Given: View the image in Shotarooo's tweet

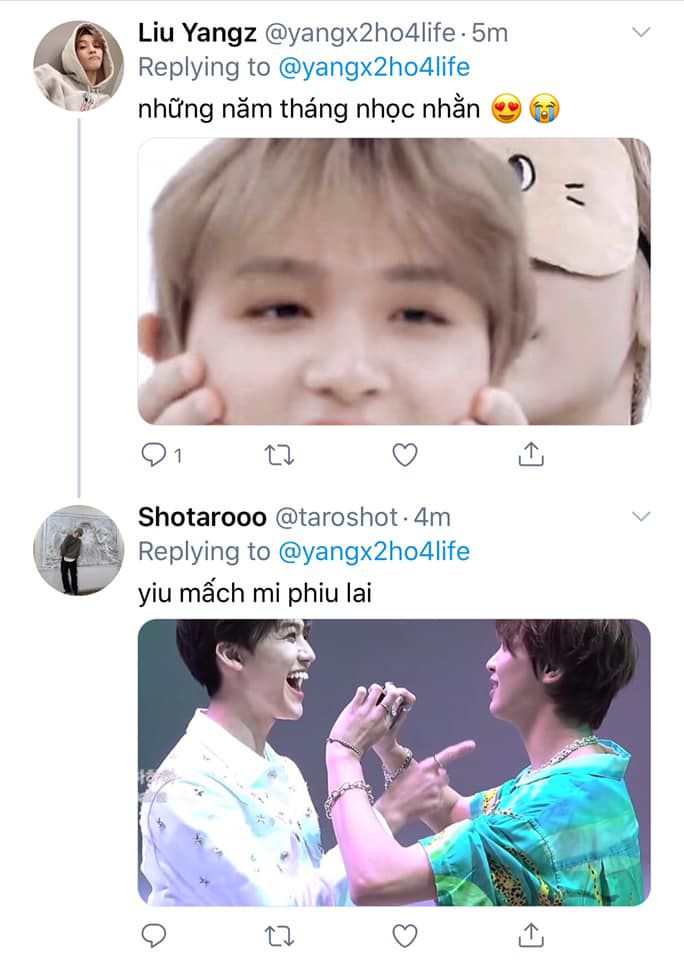Looking at the screenshot, I should [x=394, y=762].
